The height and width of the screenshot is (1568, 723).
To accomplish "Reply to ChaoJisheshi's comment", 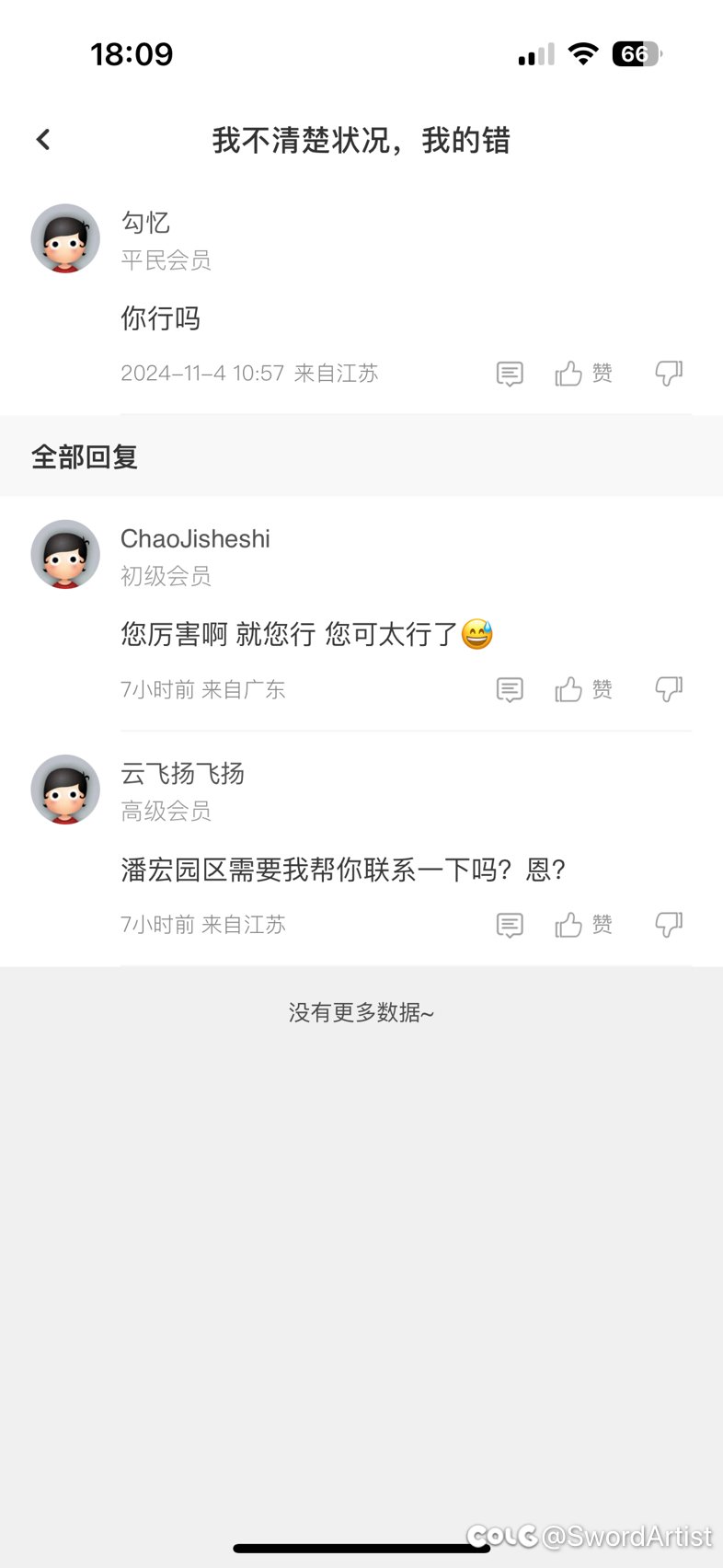I will [510, 689].
